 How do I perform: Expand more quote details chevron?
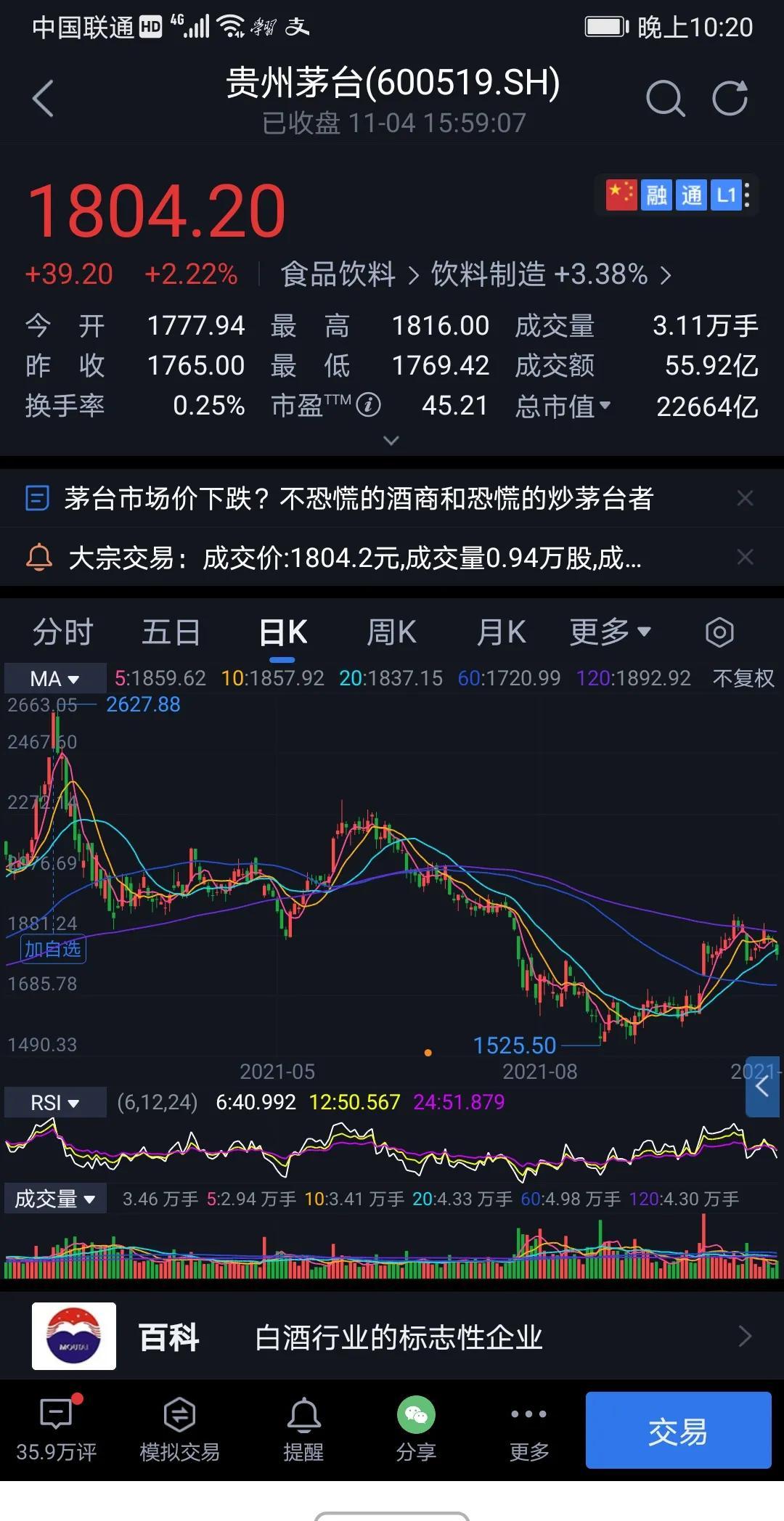(x=391, y=441)
